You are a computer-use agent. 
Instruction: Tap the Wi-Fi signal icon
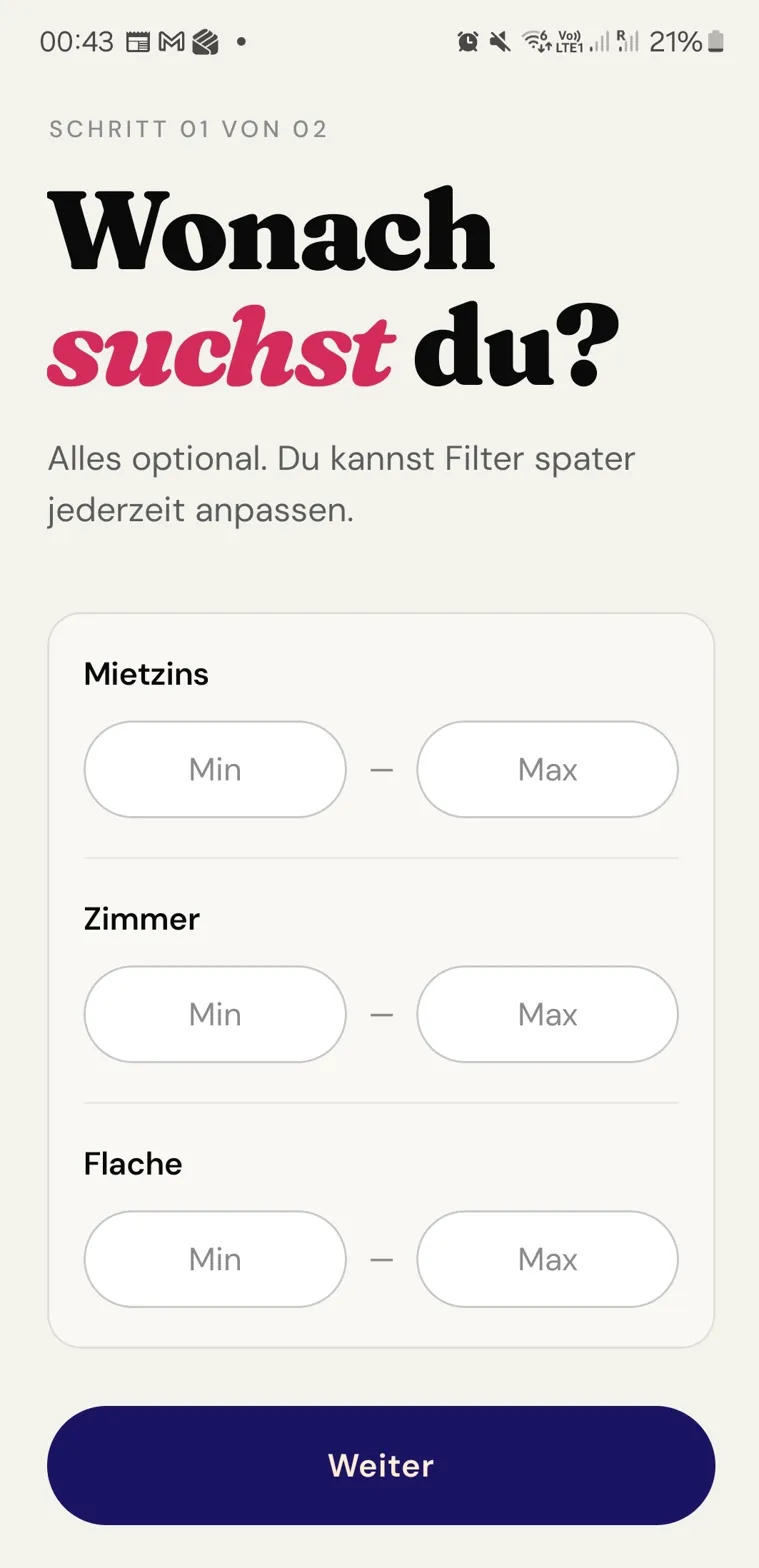tap(532, 42)
